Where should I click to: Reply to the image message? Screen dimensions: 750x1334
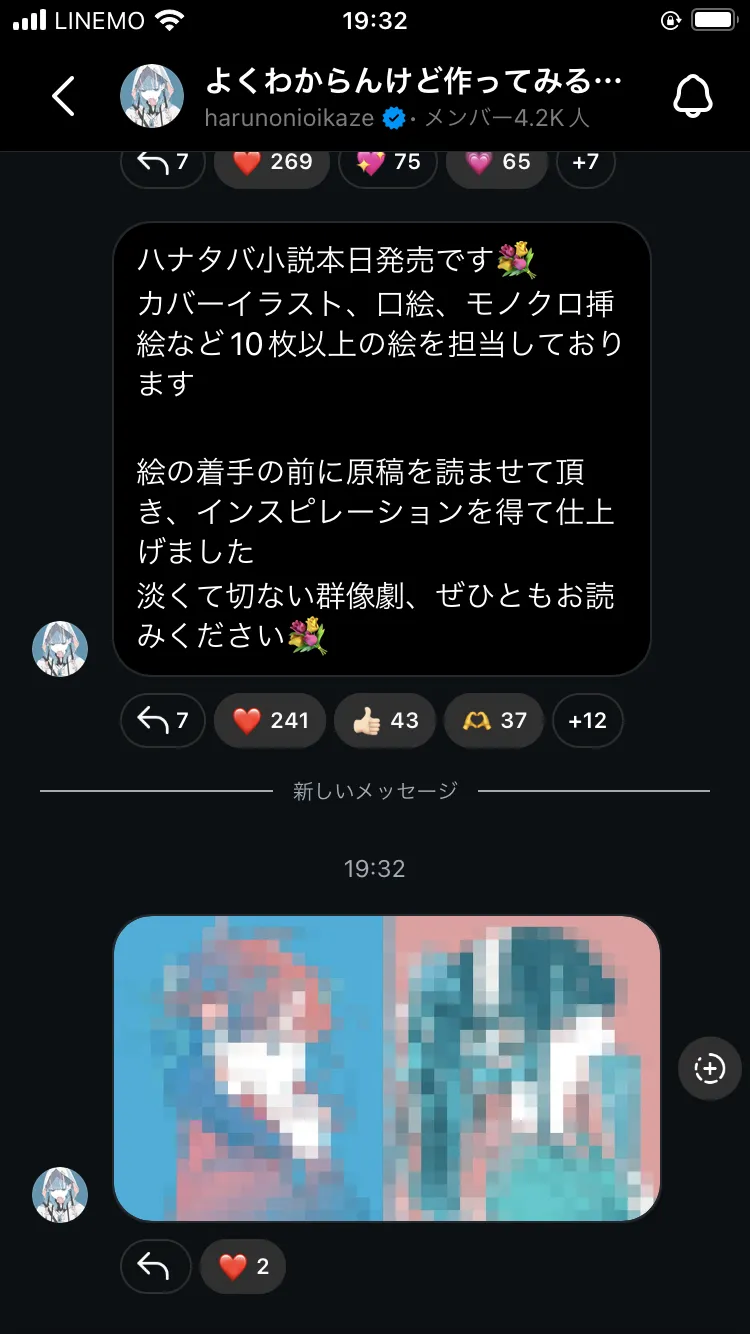155,1267
